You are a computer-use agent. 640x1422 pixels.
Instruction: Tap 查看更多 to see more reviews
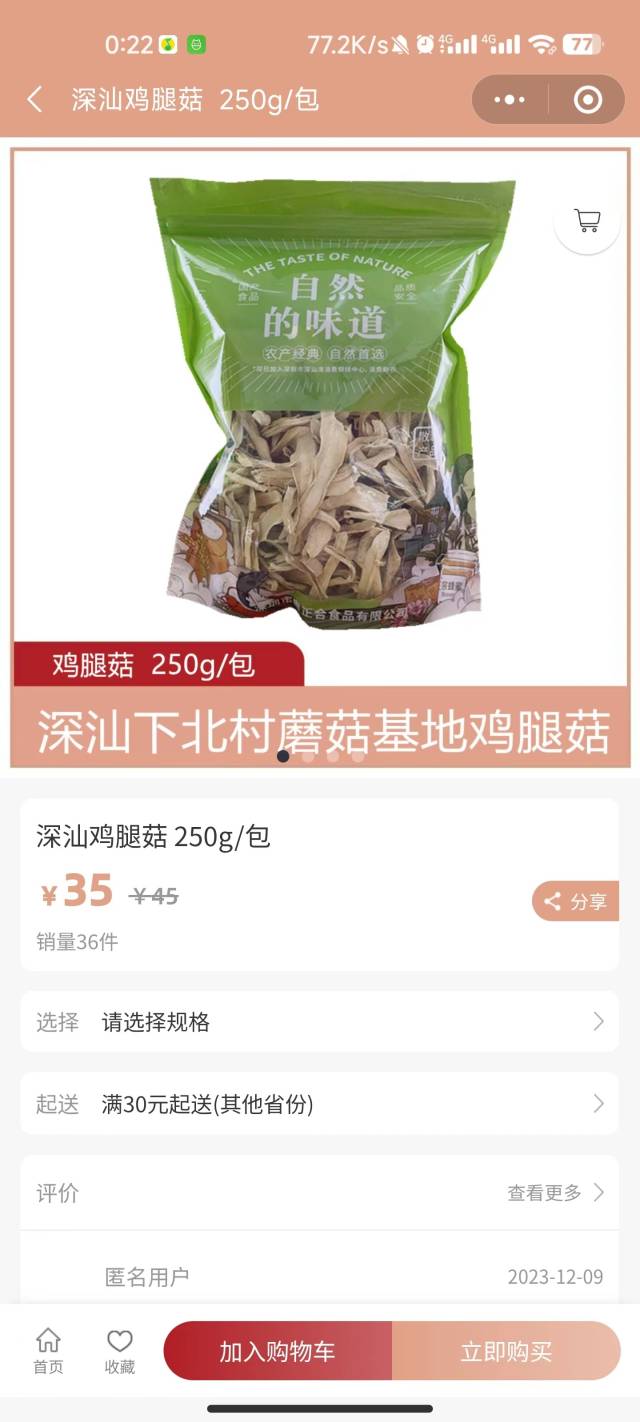pyautogui.click(x=555, y=1192)
